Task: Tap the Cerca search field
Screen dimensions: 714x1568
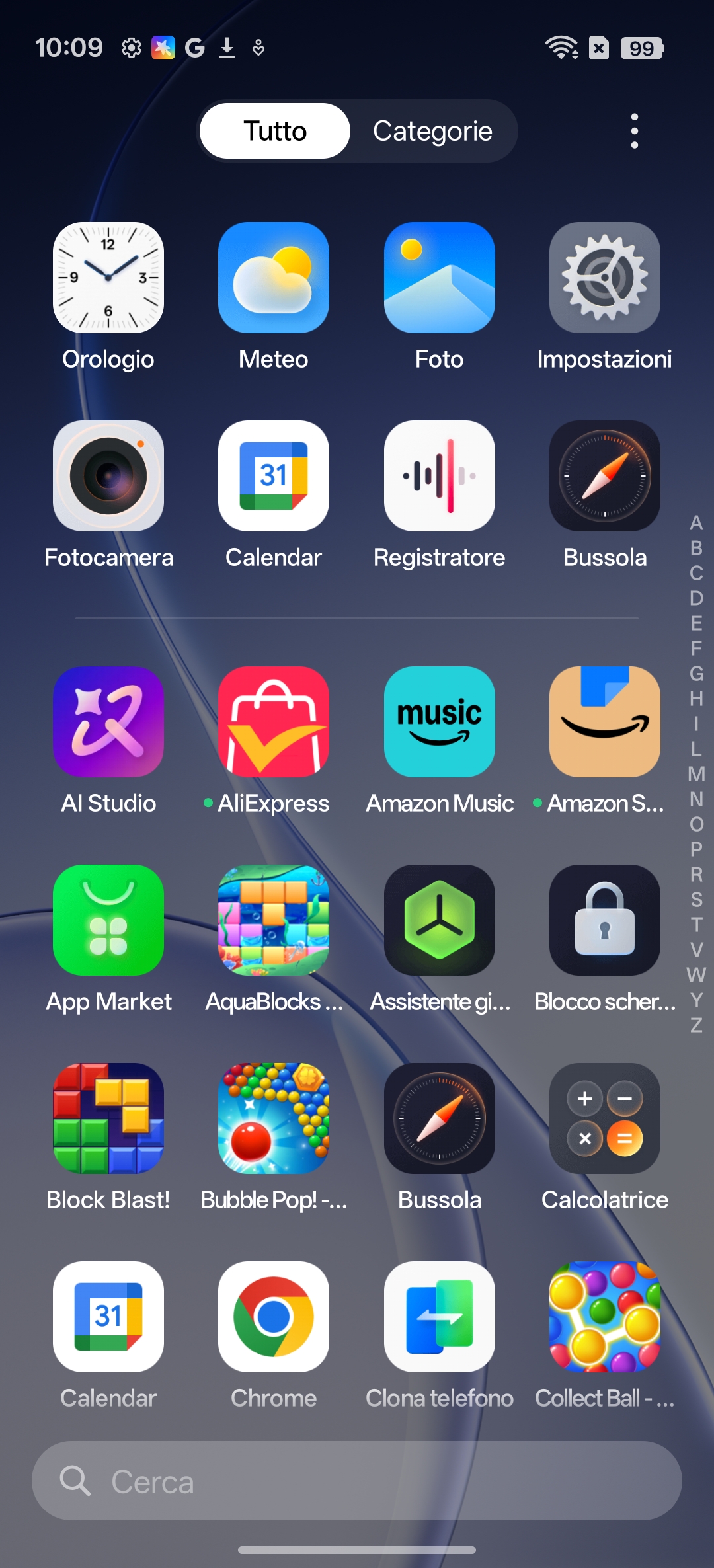Action: click(x=357, y=1481)
